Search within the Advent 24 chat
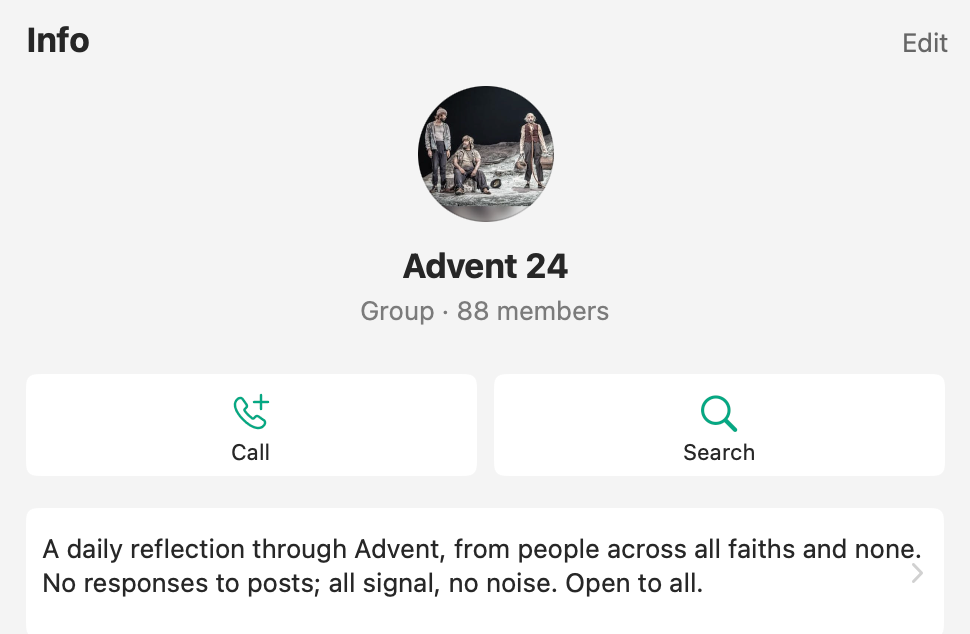The width and height of the screenshot is (970, 634). coord(719,425)
